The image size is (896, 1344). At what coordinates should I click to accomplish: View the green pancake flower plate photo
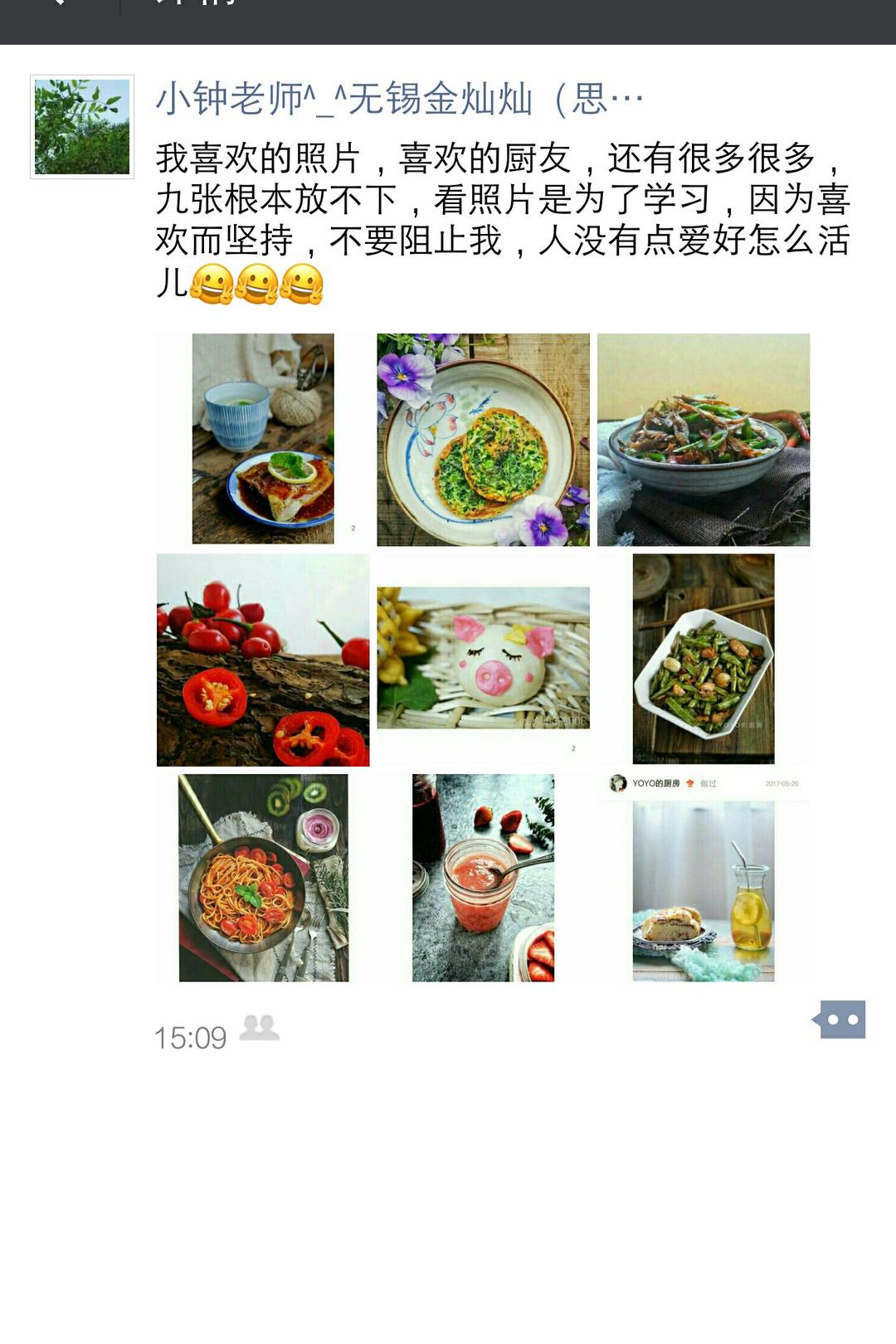pyautogui.click(x=483, y=439)
